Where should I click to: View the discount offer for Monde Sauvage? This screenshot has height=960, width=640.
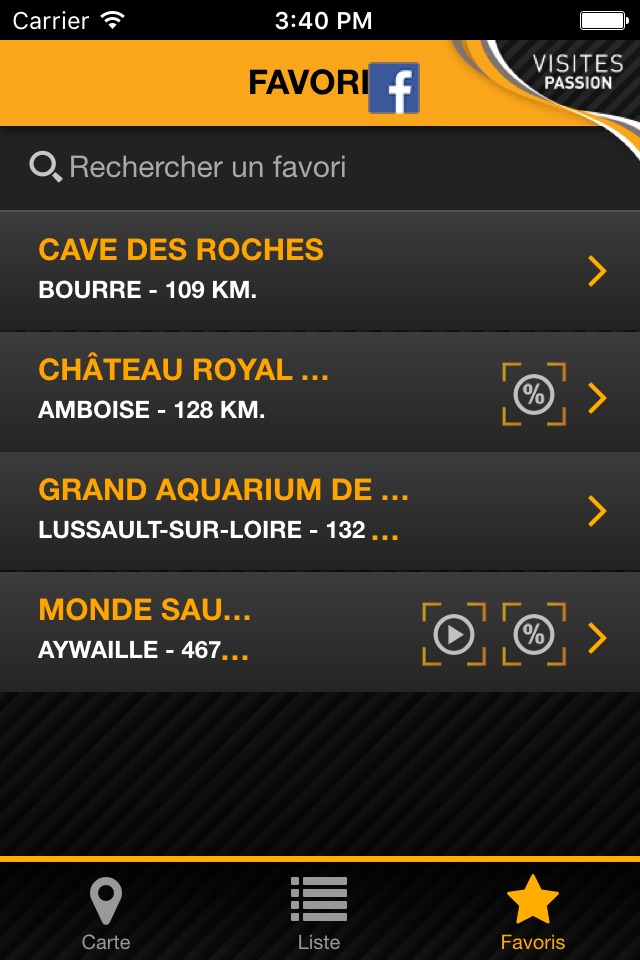tap(534, 635)
